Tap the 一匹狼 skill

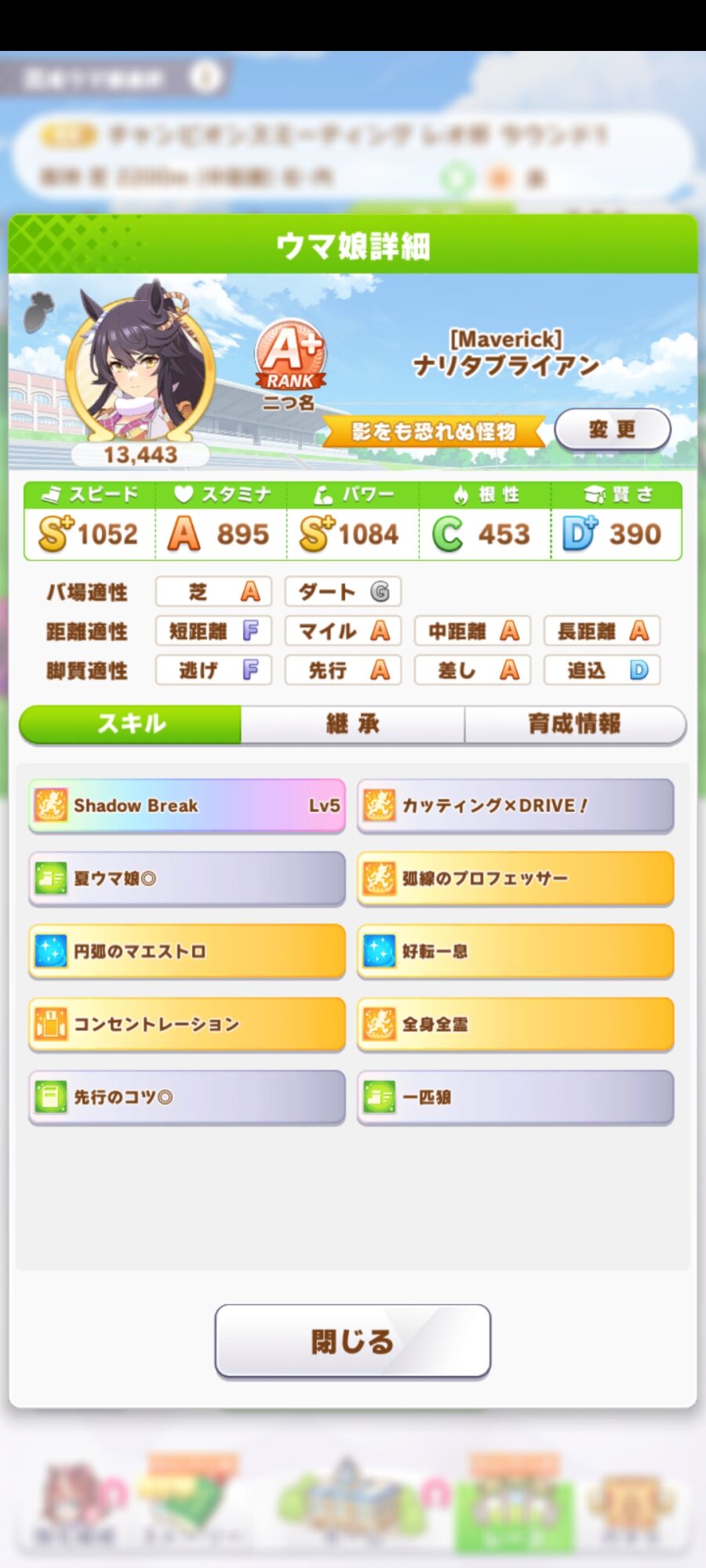(x=515, y=1097)
